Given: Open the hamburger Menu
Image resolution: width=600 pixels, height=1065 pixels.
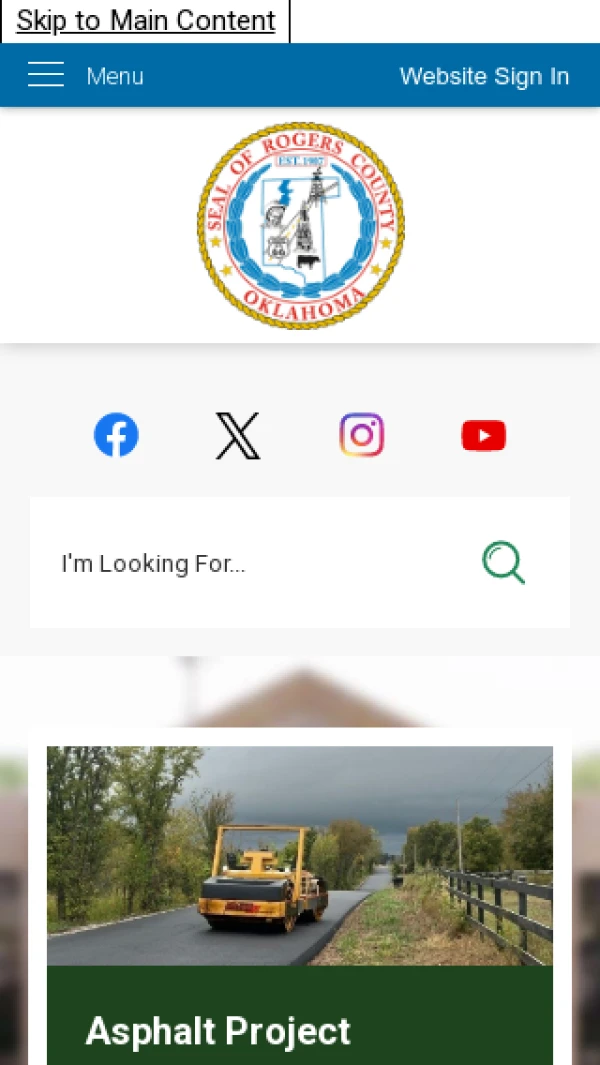Looking at the screenshot, I should (x=85, y=76).
